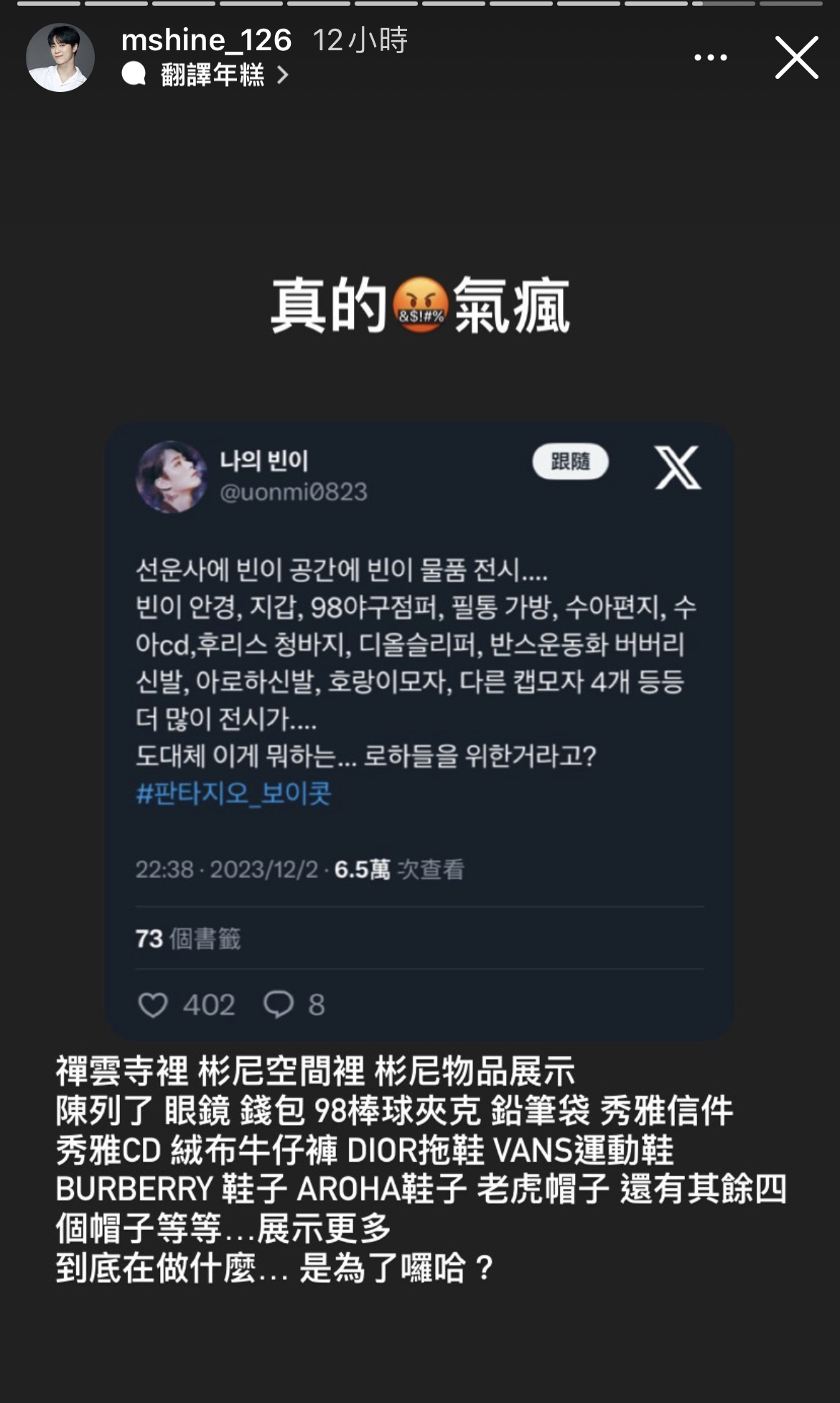Viewport: 840px width, 1403px height.
Task: Open mshine_126's profile picture
Action: click(x=60, y=57)
